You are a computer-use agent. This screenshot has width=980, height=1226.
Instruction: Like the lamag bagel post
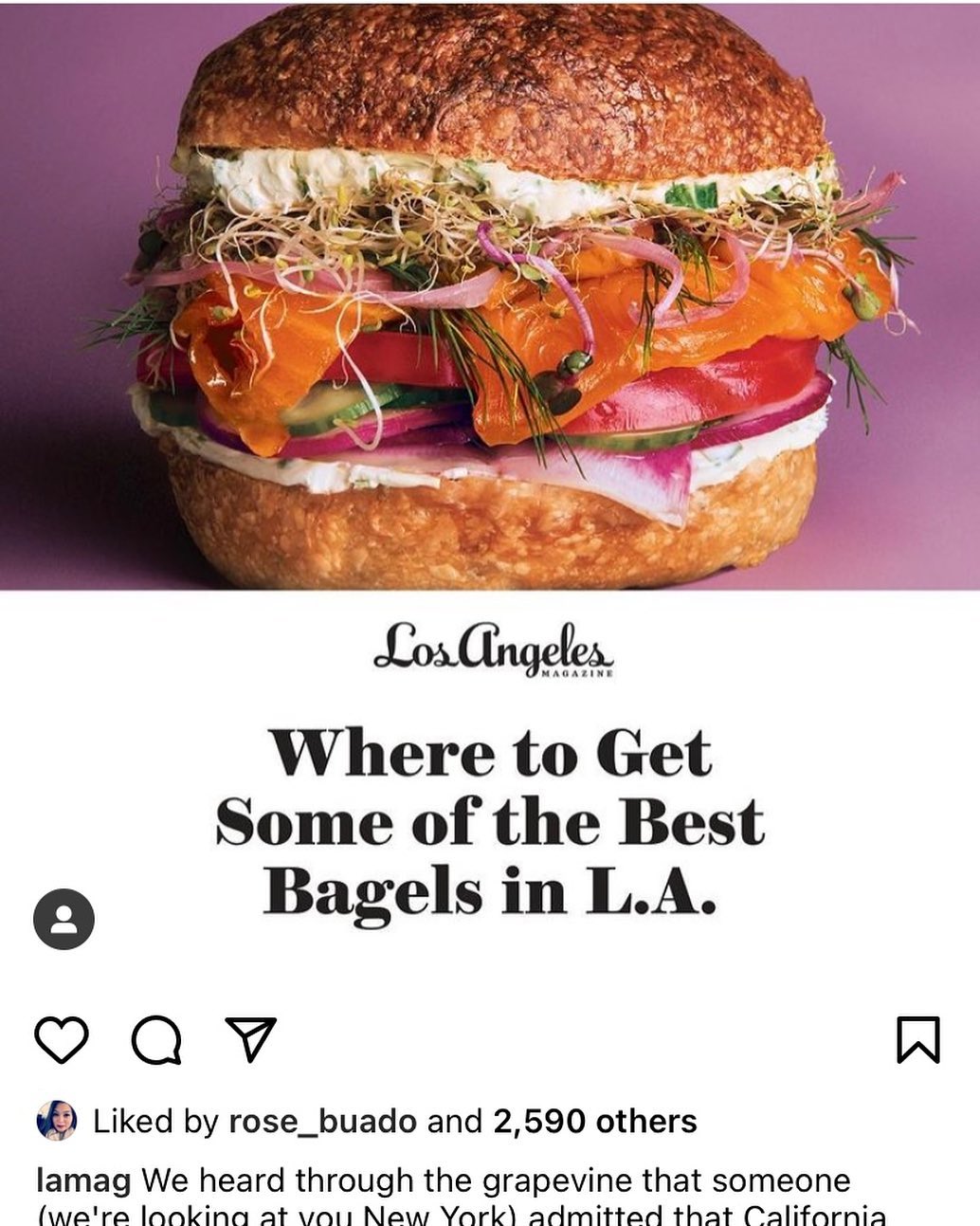62,1040
